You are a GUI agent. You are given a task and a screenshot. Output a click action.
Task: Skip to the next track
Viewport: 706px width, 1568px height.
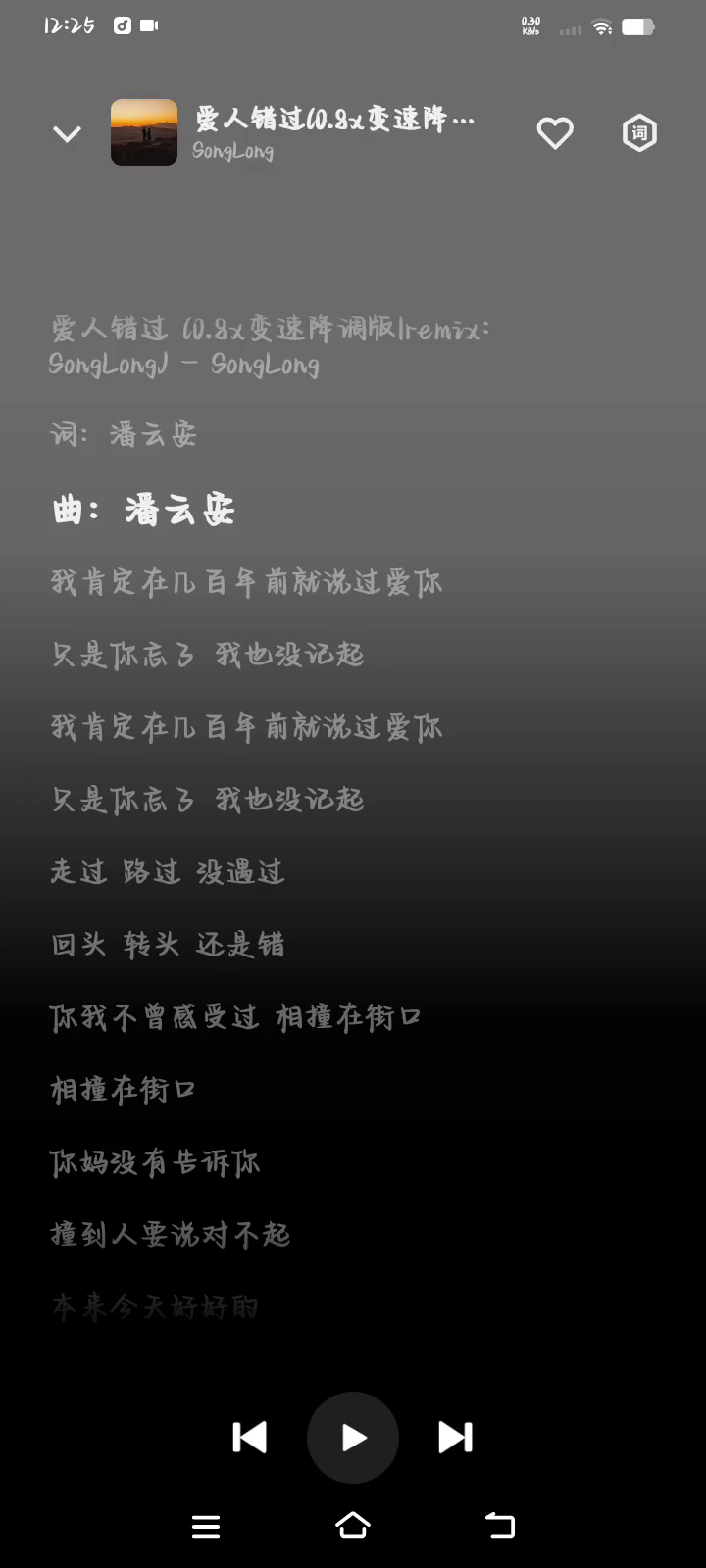[x=455, y=1438]
